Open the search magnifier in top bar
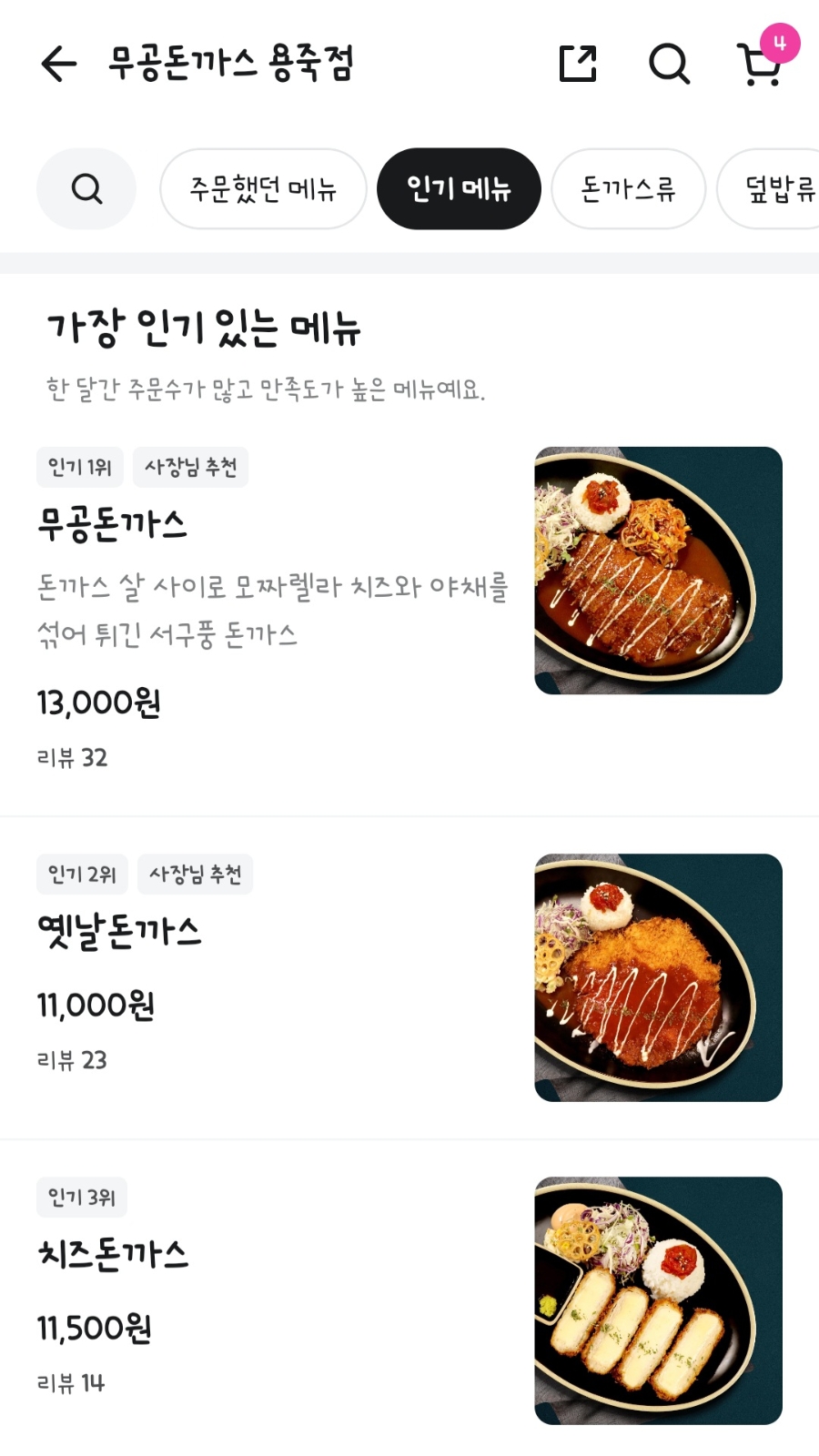 point(669,64)
